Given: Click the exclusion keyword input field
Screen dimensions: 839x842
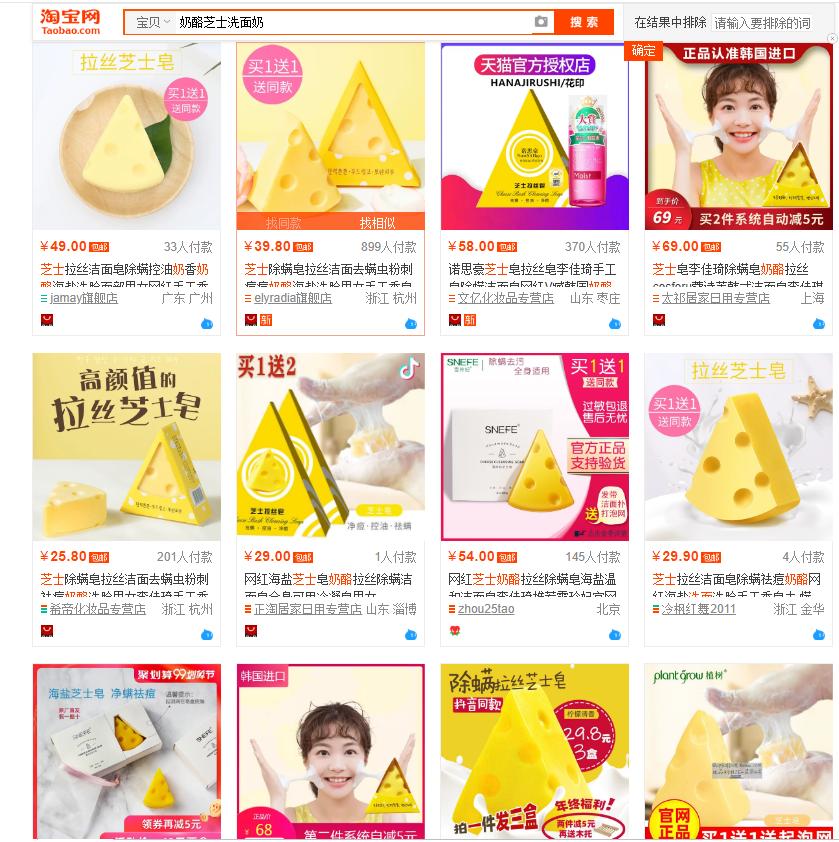Looking at the screenshot, I should (762, 20).
